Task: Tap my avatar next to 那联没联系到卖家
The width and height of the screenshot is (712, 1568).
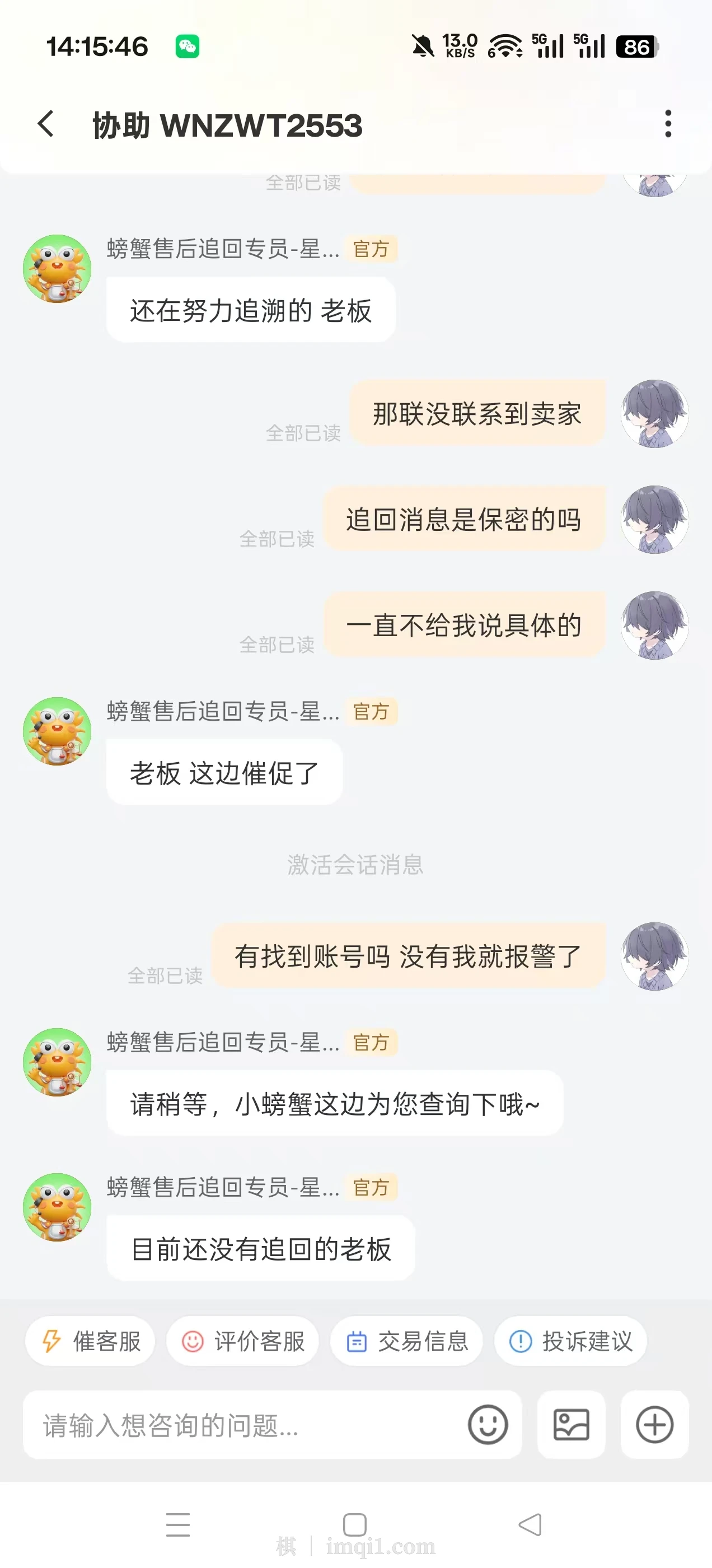Action: tap(654, 414)
